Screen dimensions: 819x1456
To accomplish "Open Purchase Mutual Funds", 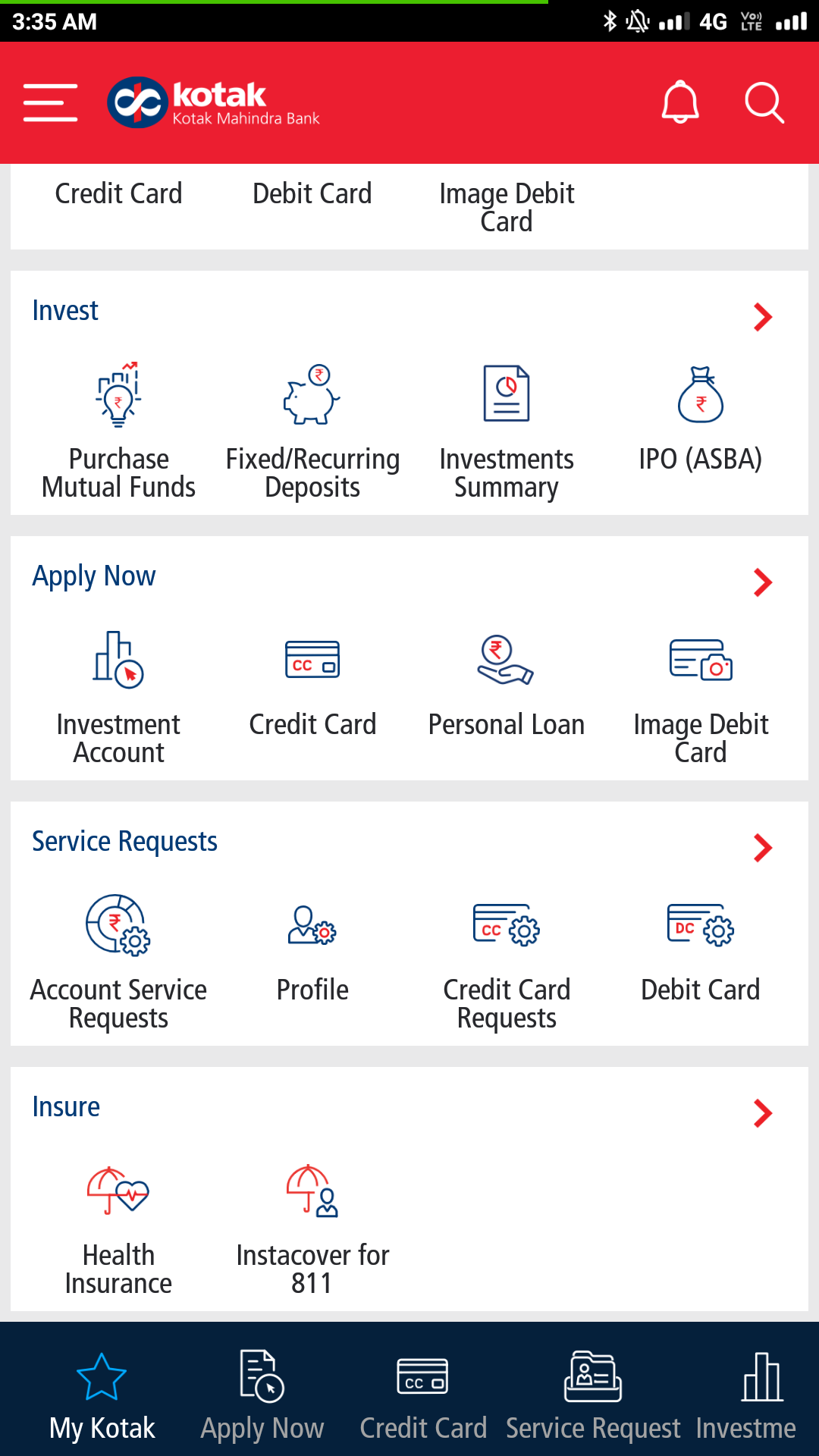I will [x=118, y=431].
